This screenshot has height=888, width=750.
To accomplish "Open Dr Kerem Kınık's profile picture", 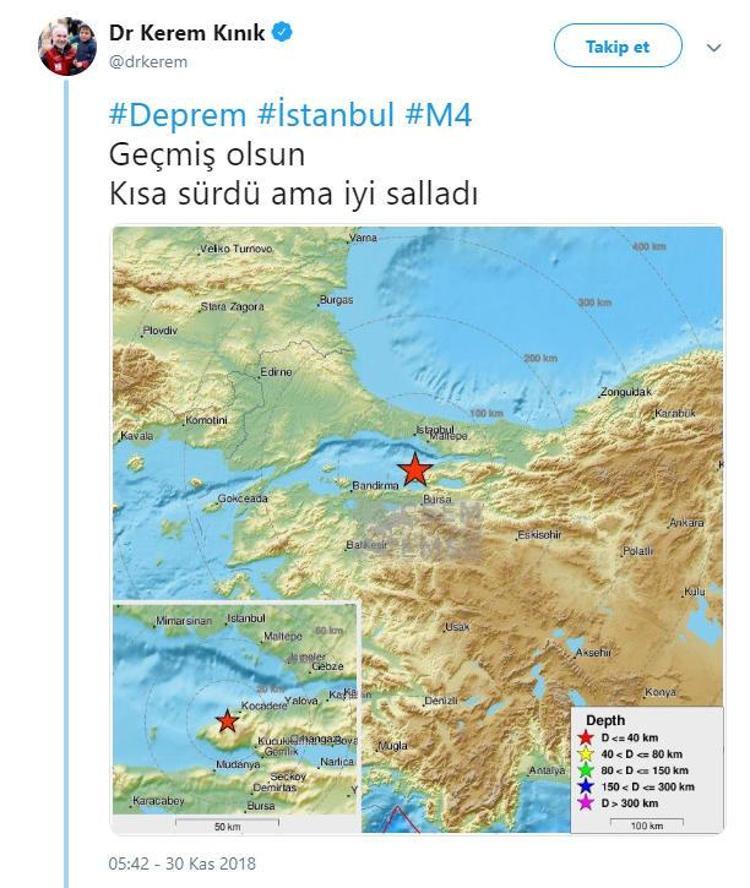I will pyautogui.click(x=67, y=46).
